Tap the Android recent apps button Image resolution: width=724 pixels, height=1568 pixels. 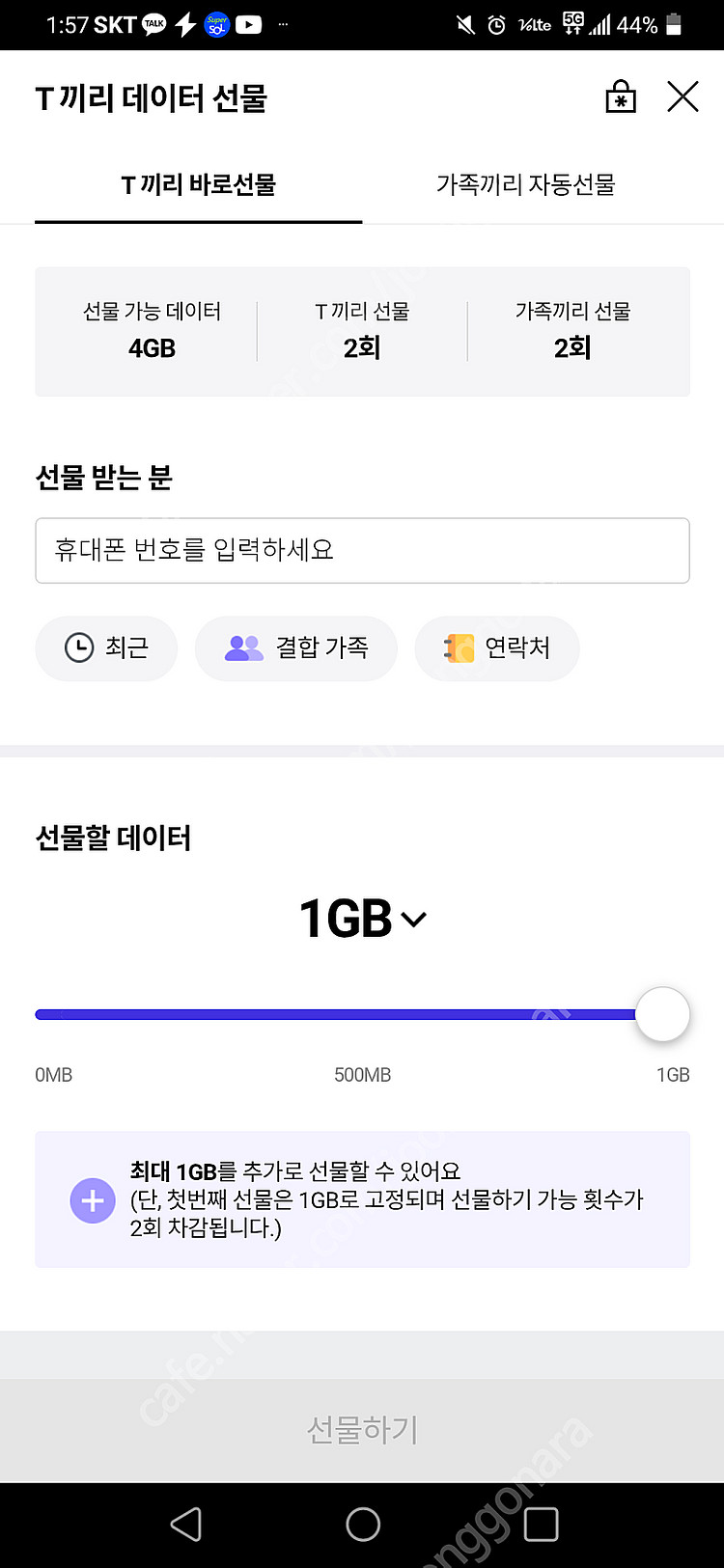point(540,1526)
